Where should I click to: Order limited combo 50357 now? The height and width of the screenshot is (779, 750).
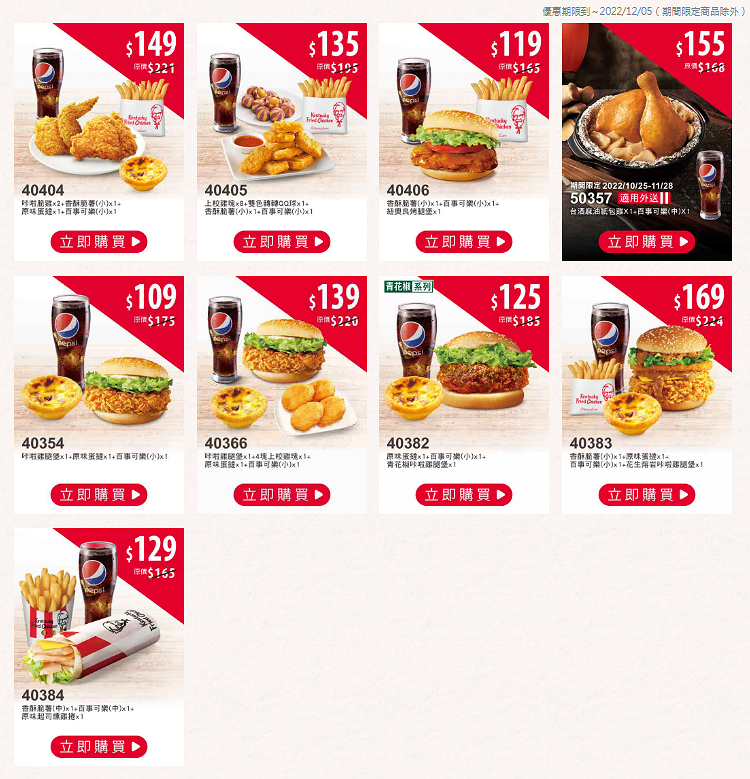[646, 241]
